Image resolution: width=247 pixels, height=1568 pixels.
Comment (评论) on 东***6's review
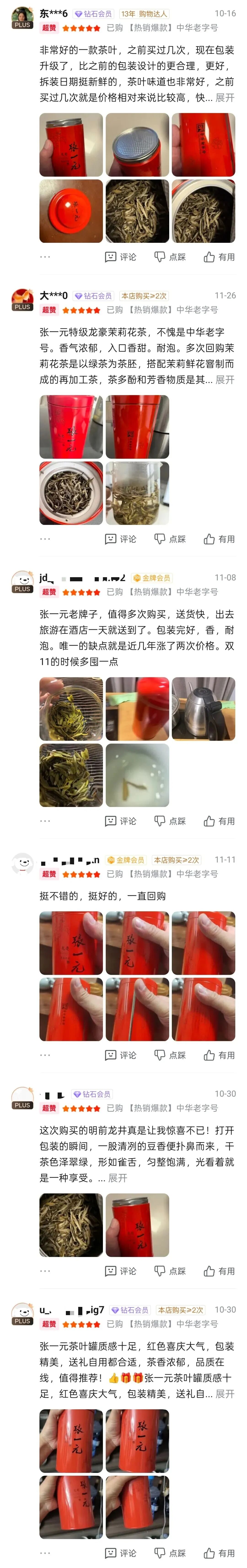pyautogui.click(x=121, y=257)
